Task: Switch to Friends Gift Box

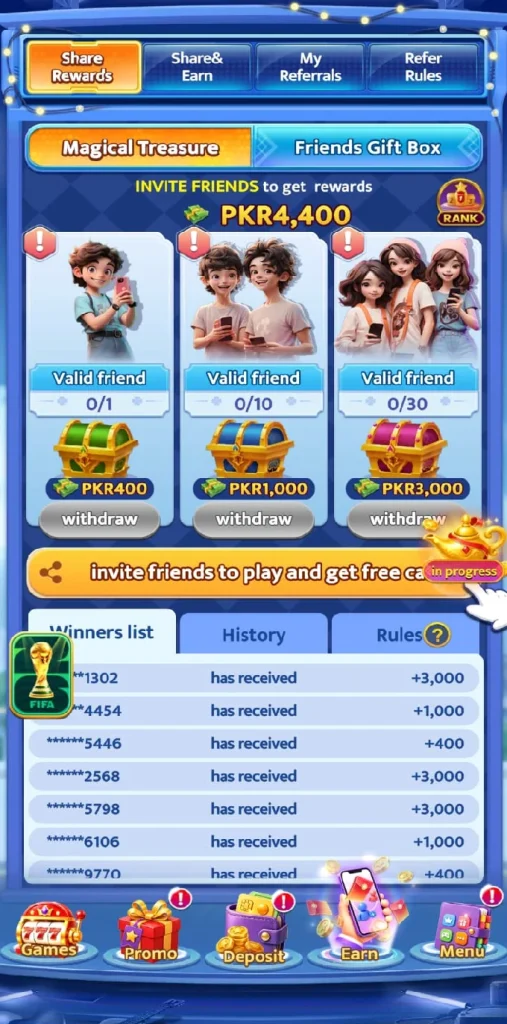Action: (367, 147)
